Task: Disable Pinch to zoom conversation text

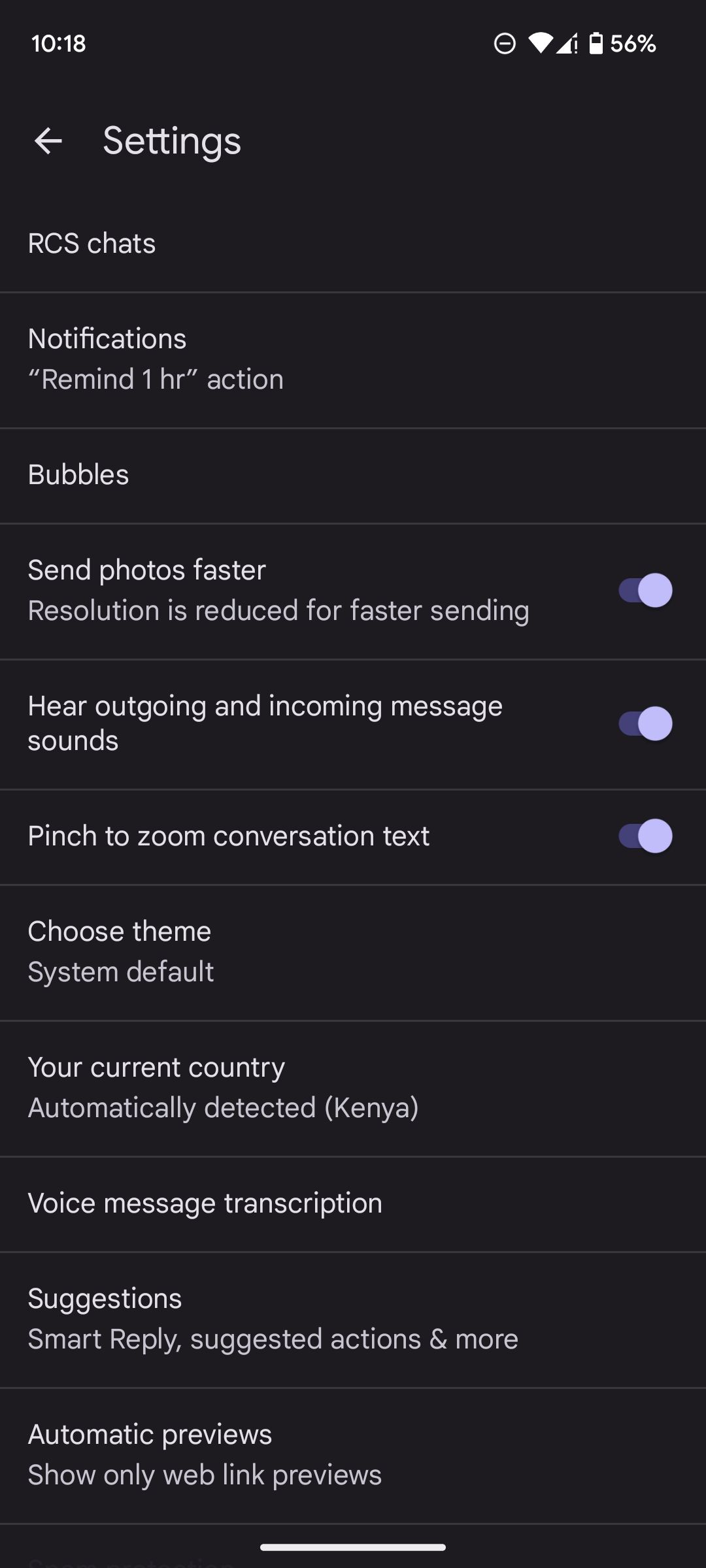Action: pos(646,836)
